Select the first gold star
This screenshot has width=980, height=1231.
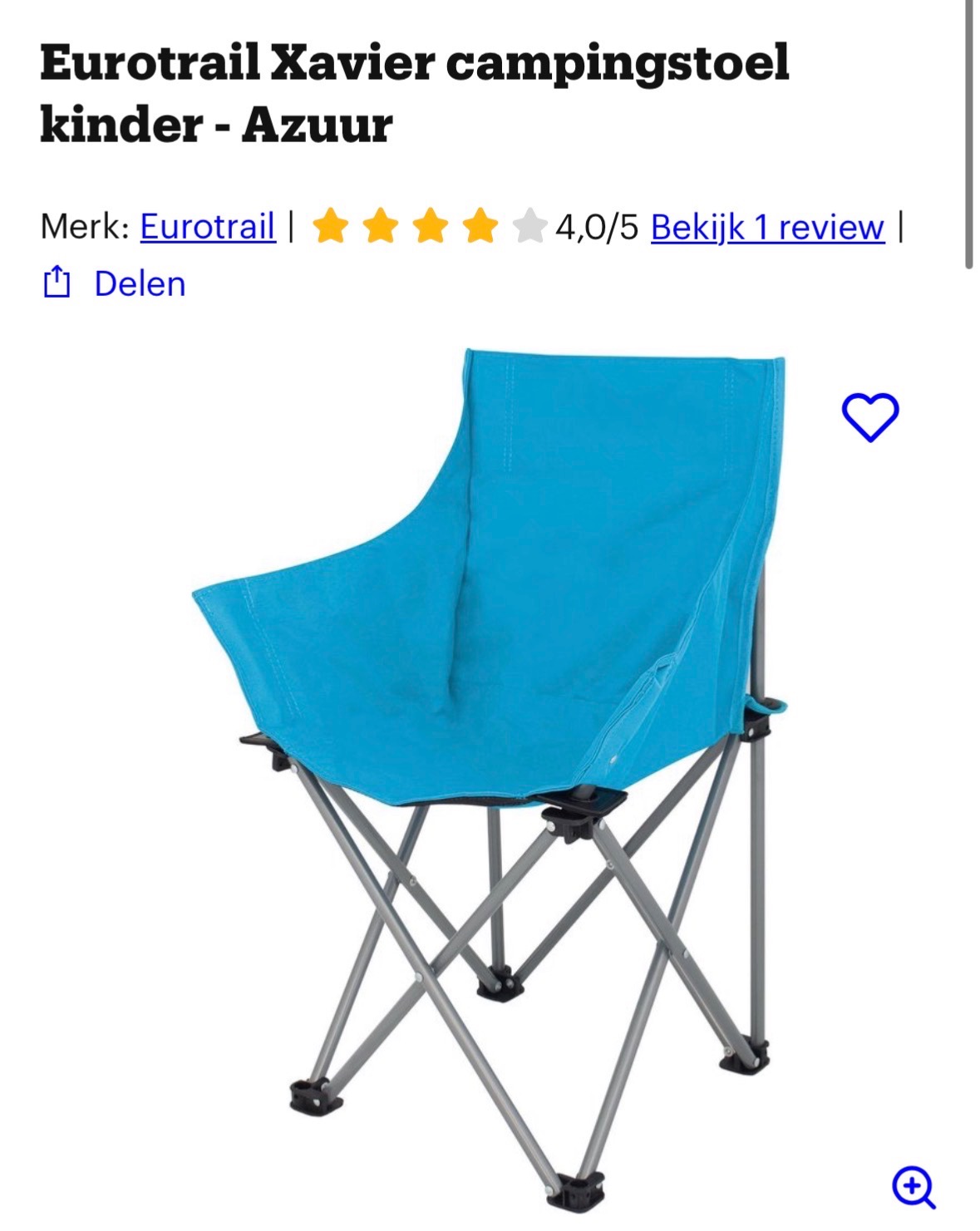point(330,224)
